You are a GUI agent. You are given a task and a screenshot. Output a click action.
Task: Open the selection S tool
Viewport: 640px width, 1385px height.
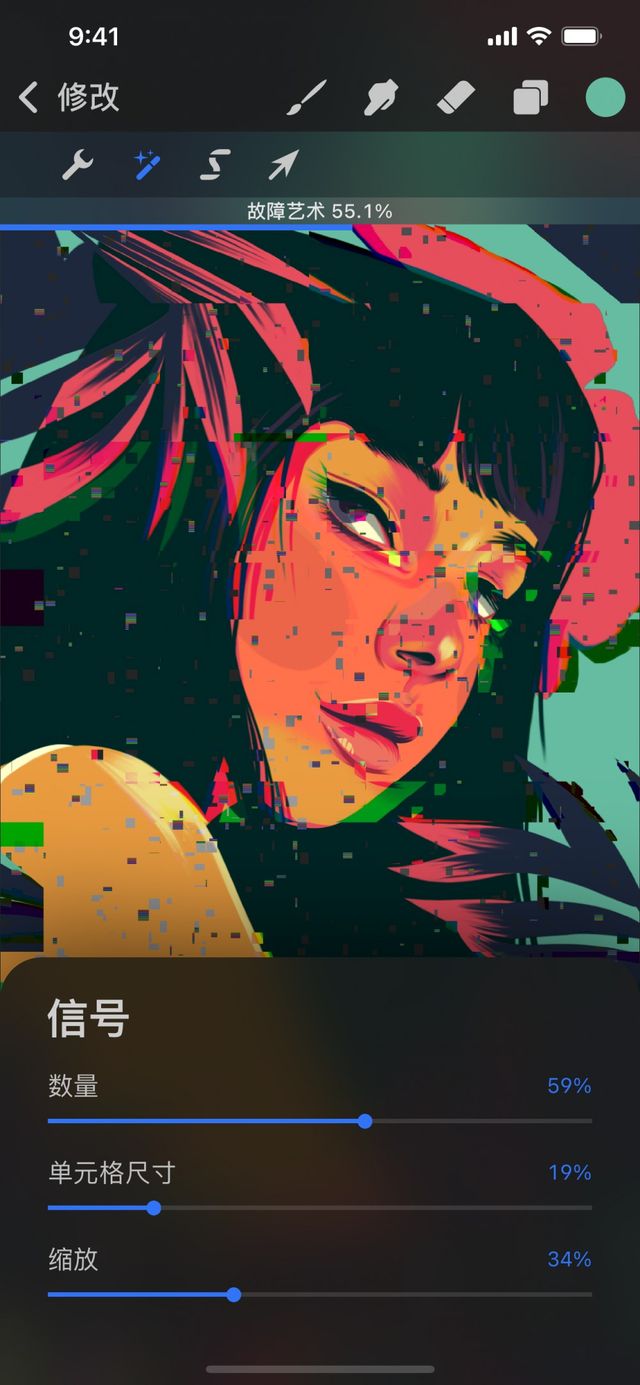pos(215,164)
